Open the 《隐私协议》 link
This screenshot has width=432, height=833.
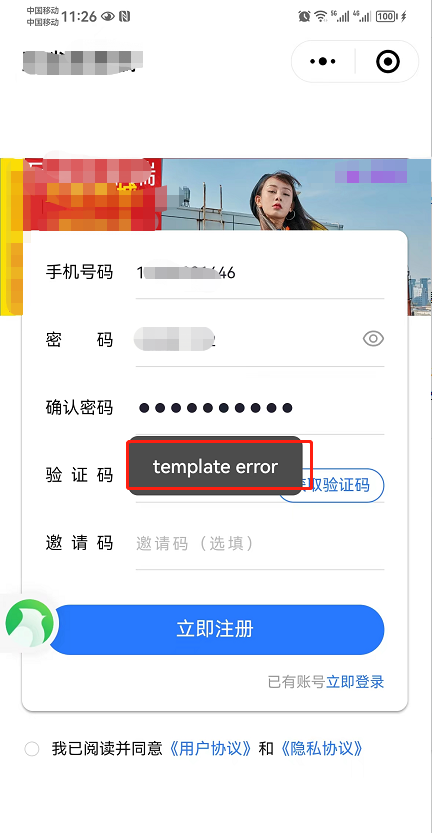coord(323,749)
